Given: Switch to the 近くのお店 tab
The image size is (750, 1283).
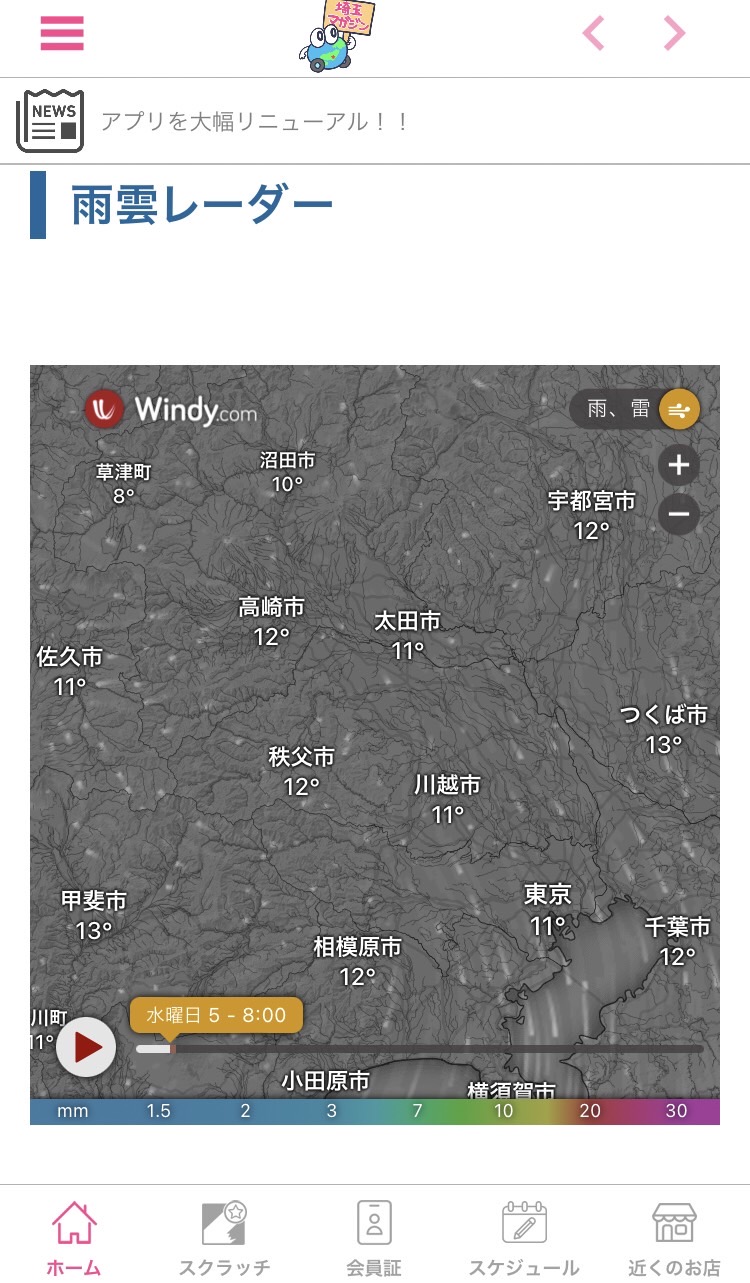Looking at the screenshot, I should coord(674,1238).
